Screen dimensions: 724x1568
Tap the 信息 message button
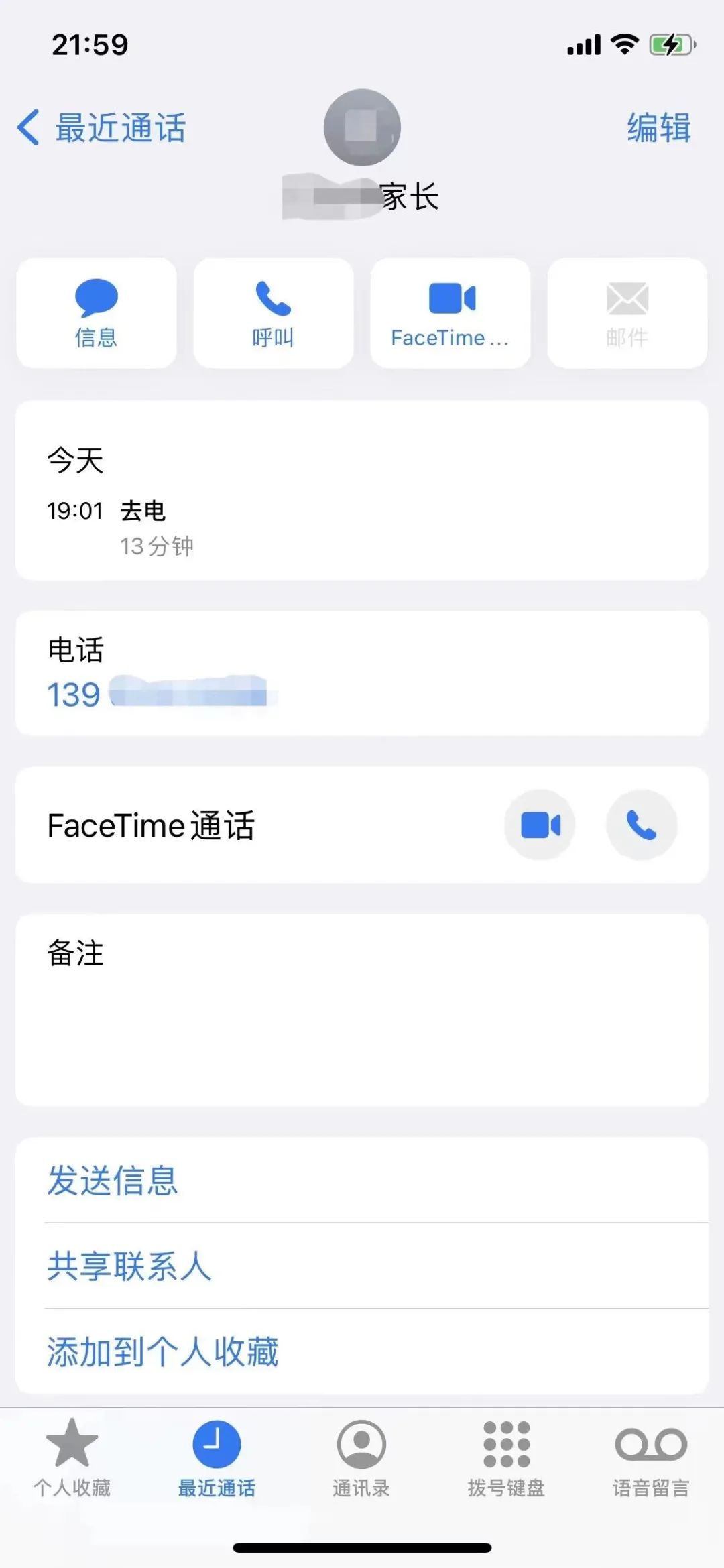click(97, 313)
